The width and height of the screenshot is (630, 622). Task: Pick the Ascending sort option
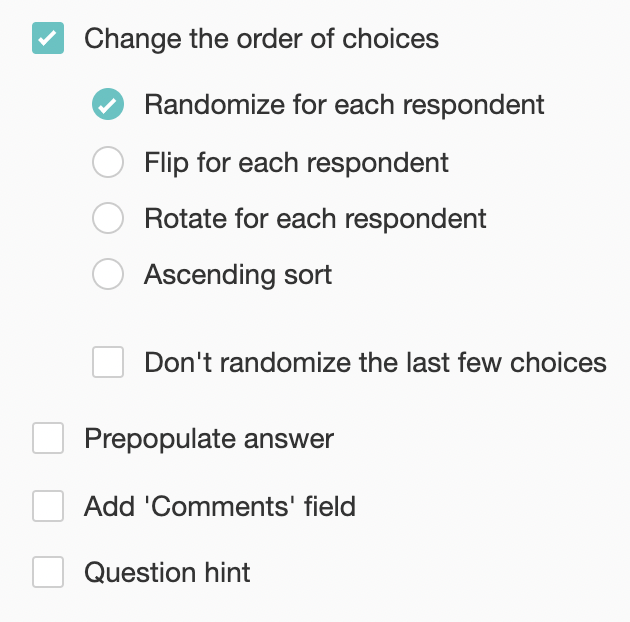coord(108,274)
